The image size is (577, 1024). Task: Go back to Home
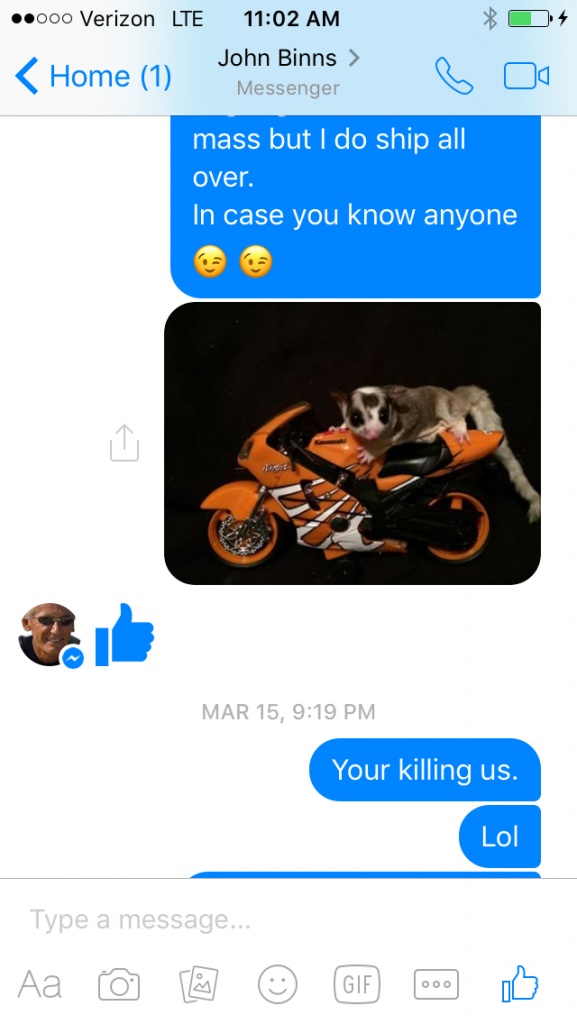tap(93, 76)
